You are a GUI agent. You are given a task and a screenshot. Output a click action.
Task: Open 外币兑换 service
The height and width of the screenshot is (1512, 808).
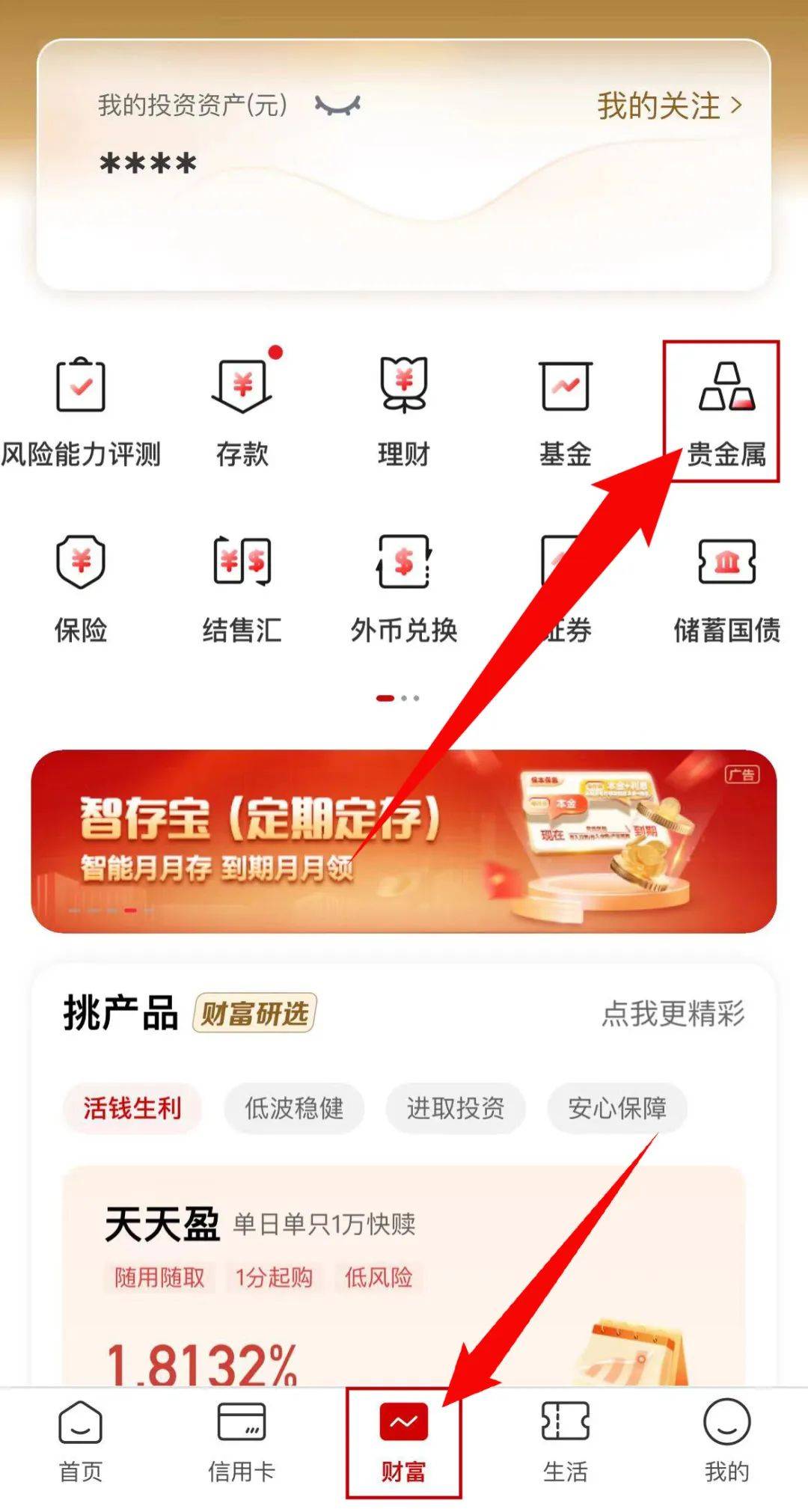point(404,589)
